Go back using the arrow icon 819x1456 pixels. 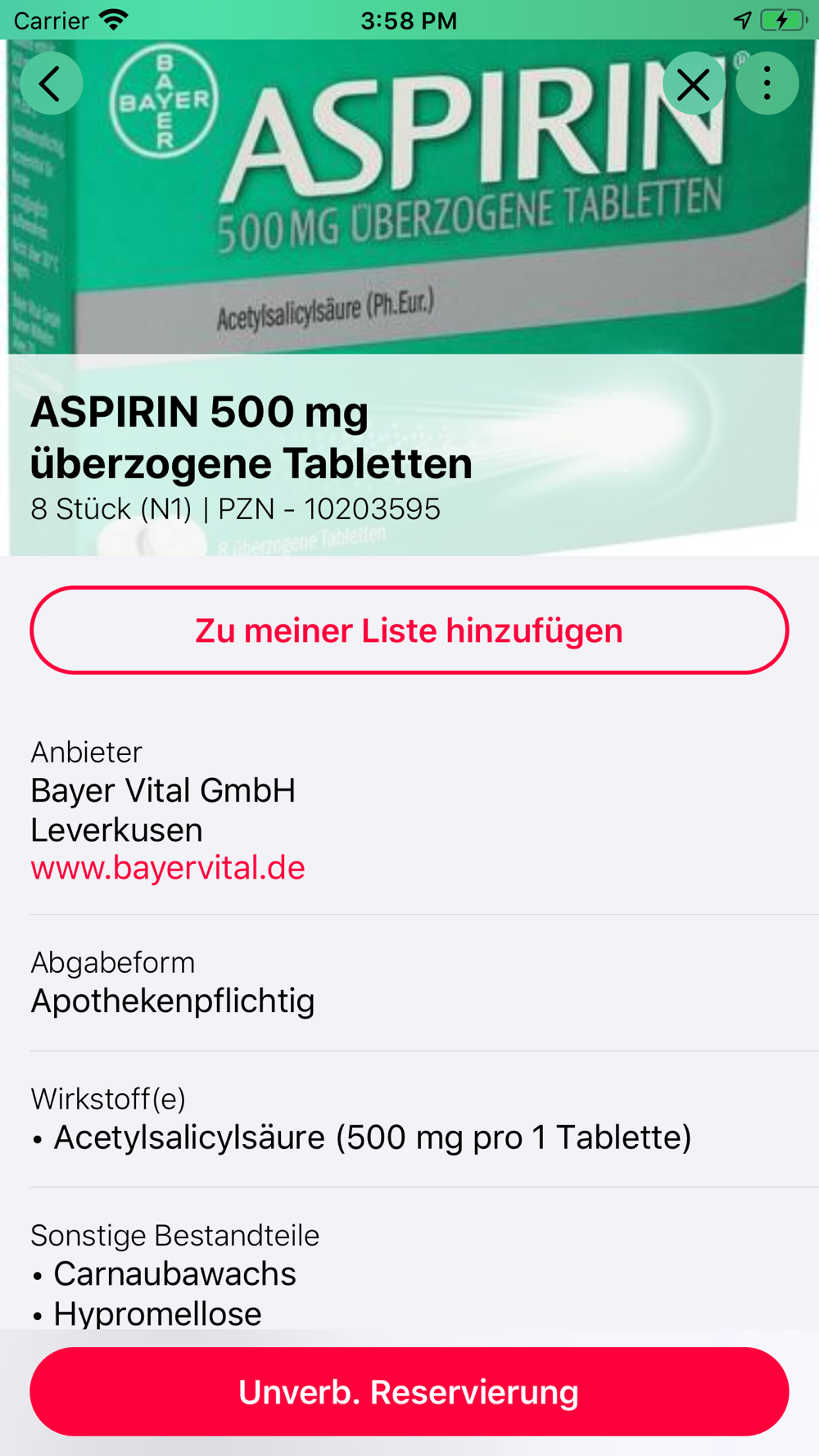[x=51, y=84]
